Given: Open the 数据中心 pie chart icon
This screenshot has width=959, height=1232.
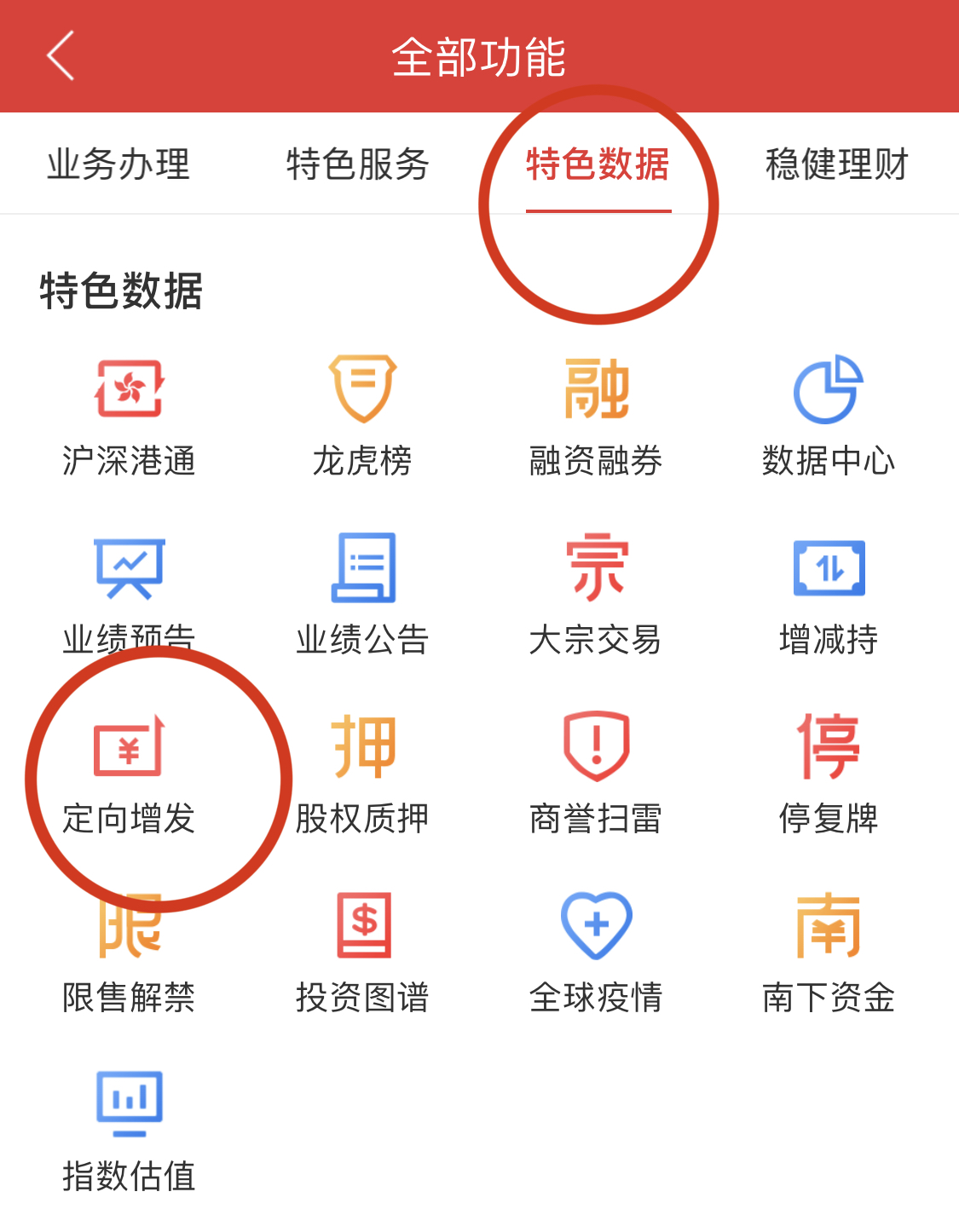Looking at the screenshot, I should [x=829, y=417].
